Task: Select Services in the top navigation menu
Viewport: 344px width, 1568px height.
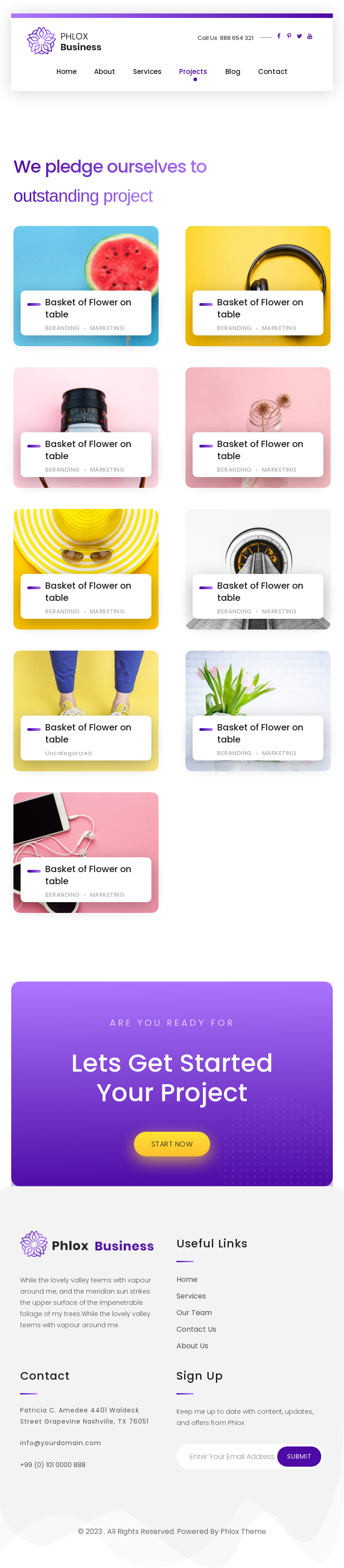Action: pos(147,71)
